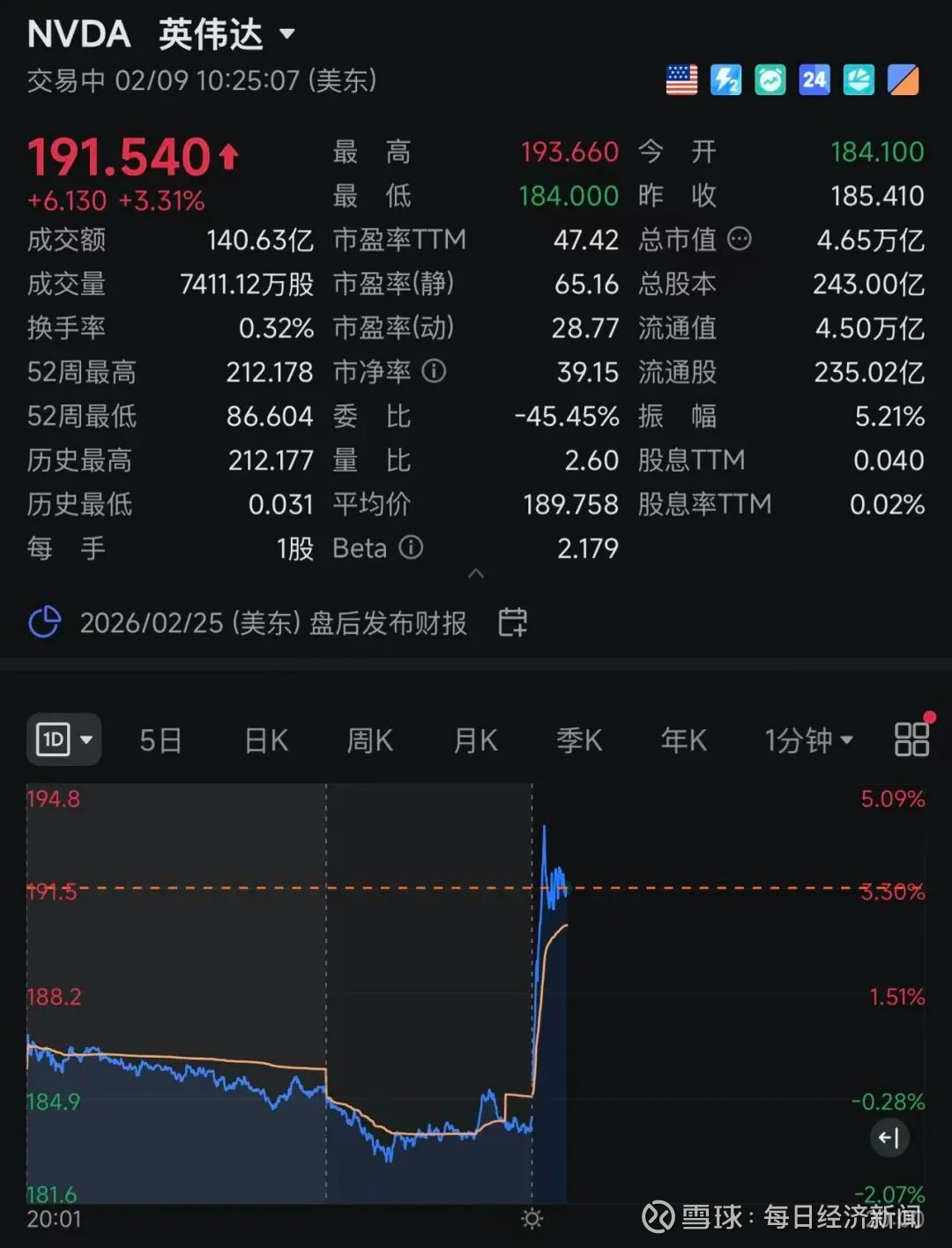The width and height of the screenshot is (952, 1248).
Task: Open the NVDA 英伟达 stock switcher dropdown
Action: 286,35
